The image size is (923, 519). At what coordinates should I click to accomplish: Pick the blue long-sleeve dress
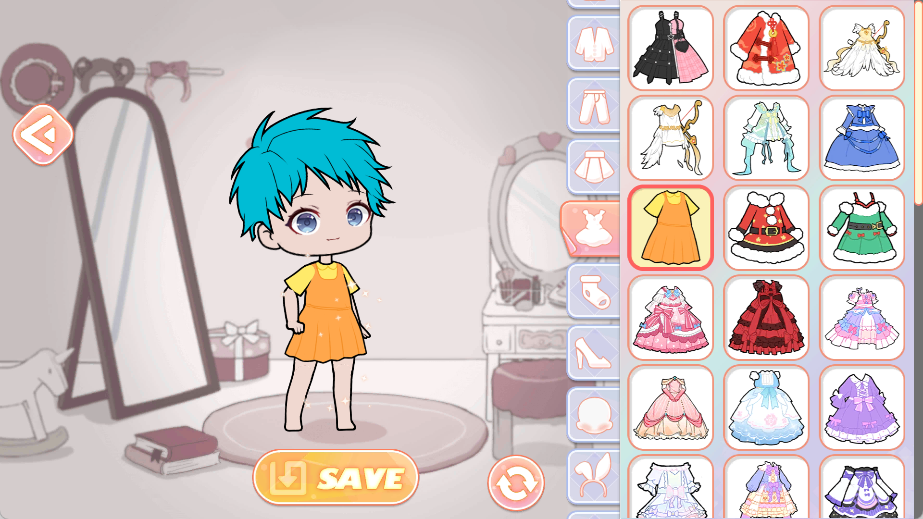tap(861, 138)
